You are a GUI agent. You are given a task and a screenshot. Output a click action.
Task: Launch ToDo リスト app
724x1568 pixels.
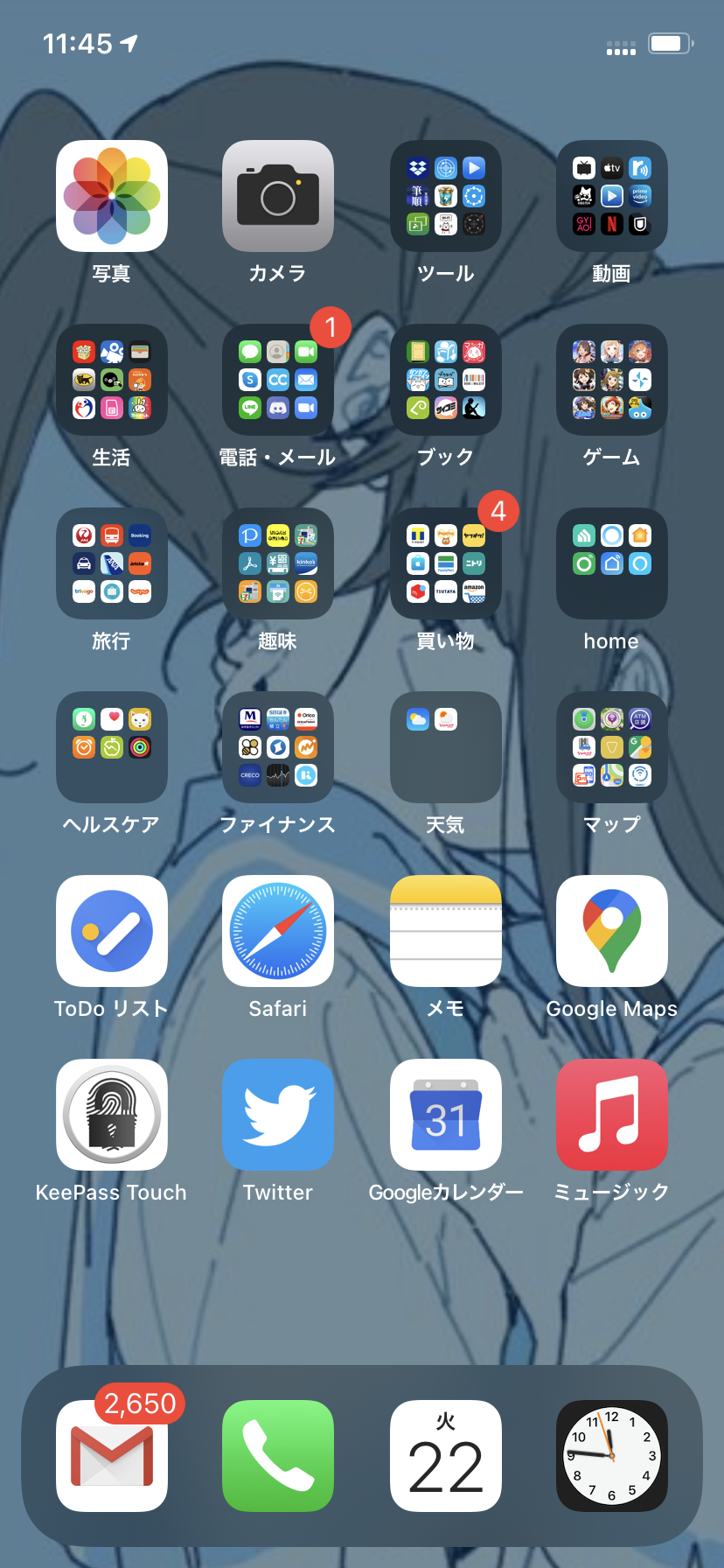click(x=112, y=931)
